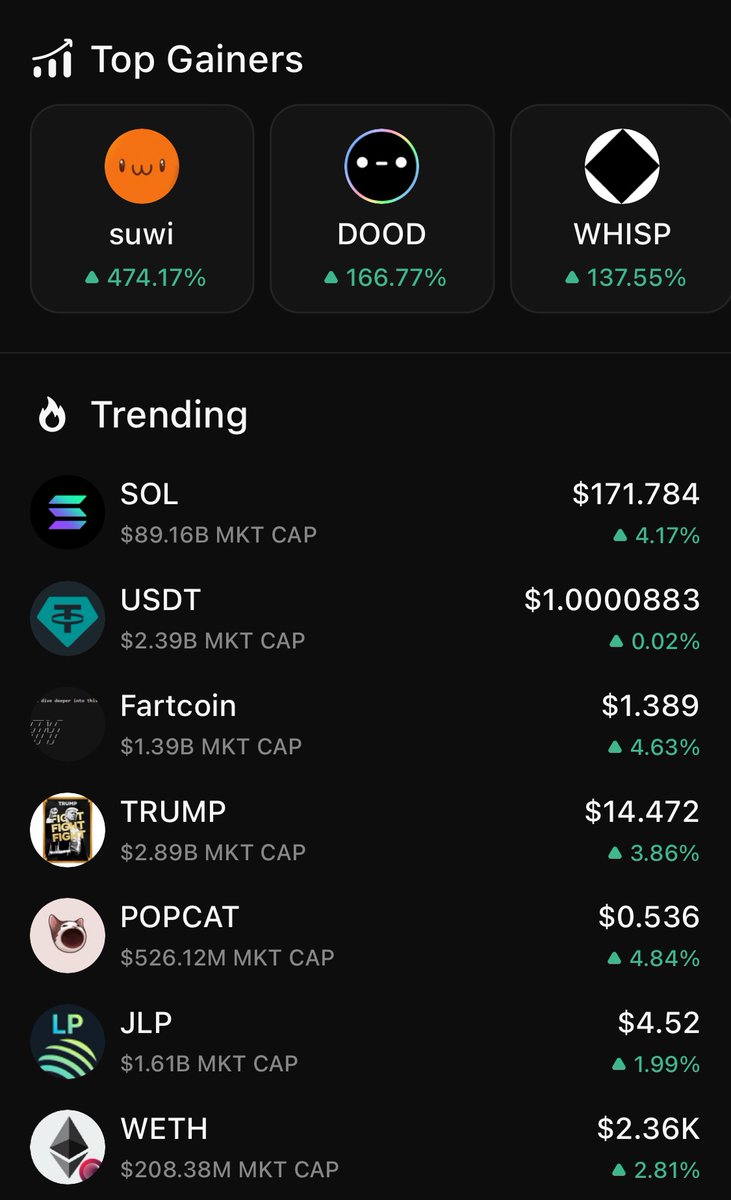This screenshot has height=1200, width=731.
Task: View the WHISP top gainer card
Action: (x=621, y=209)
